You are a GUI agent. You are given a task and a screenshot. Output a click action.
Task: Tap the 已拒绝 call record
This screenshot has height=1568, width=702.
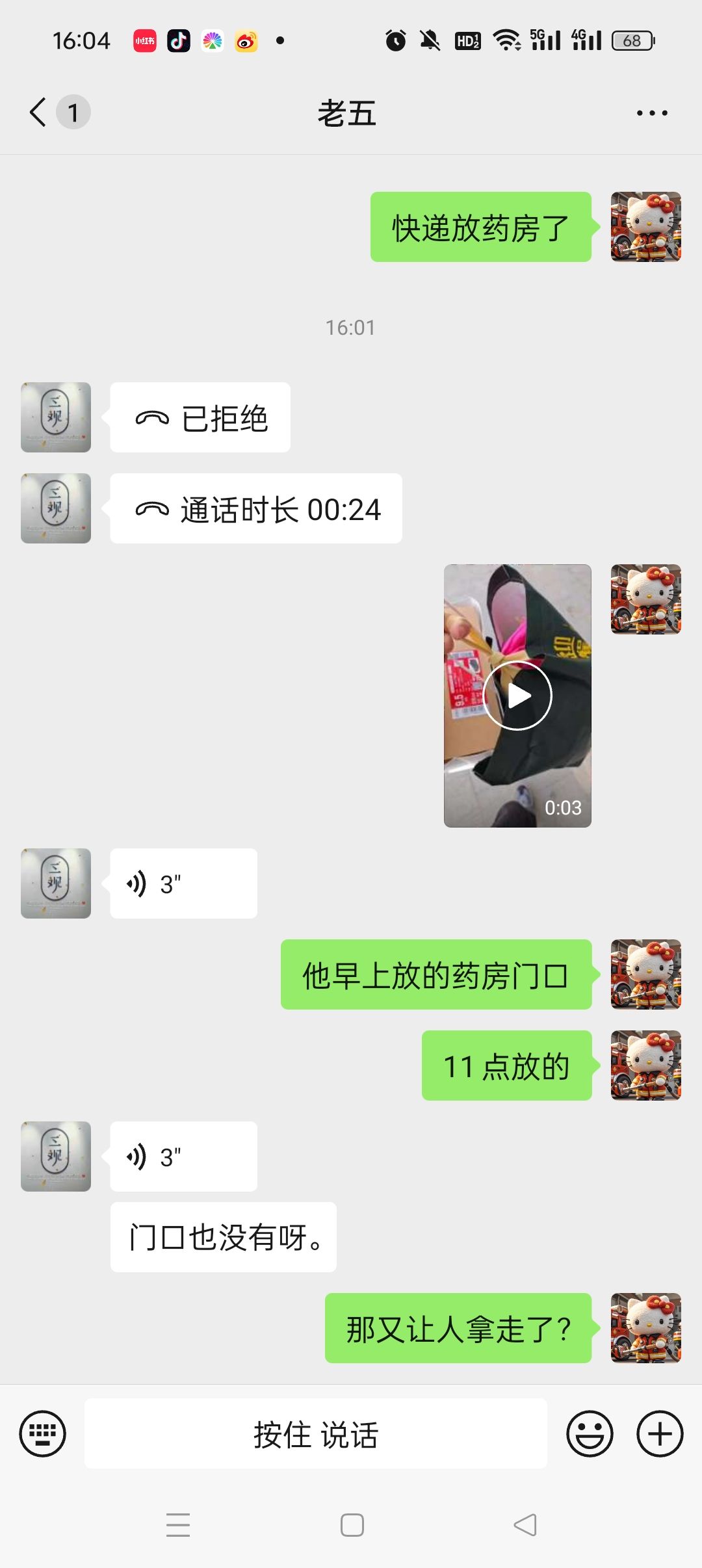200,418
